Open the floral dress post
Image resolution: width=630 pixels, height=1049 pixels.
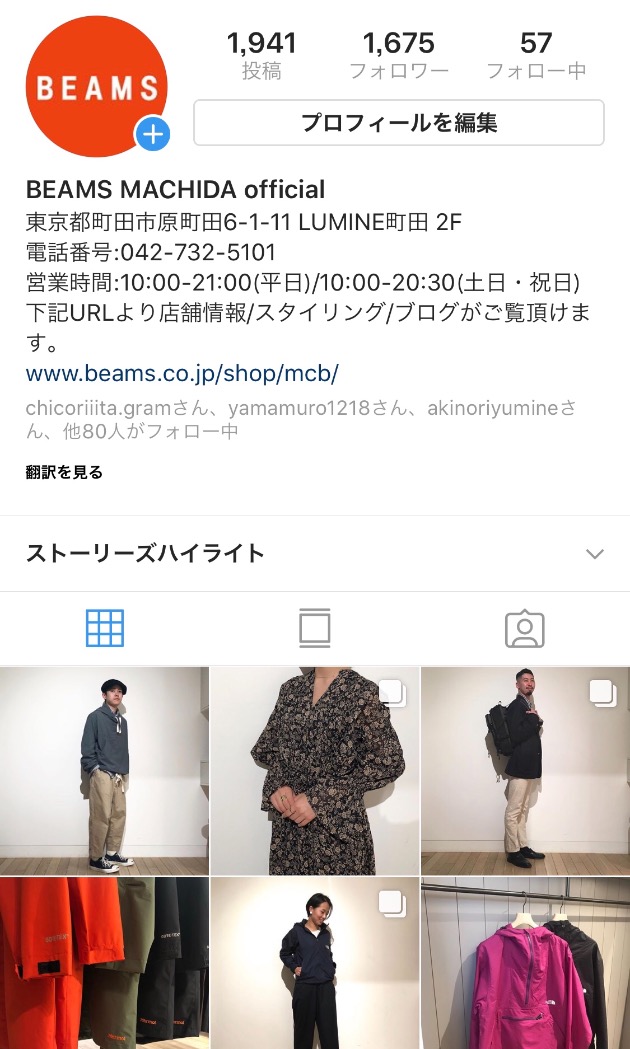tap(314, 770)
